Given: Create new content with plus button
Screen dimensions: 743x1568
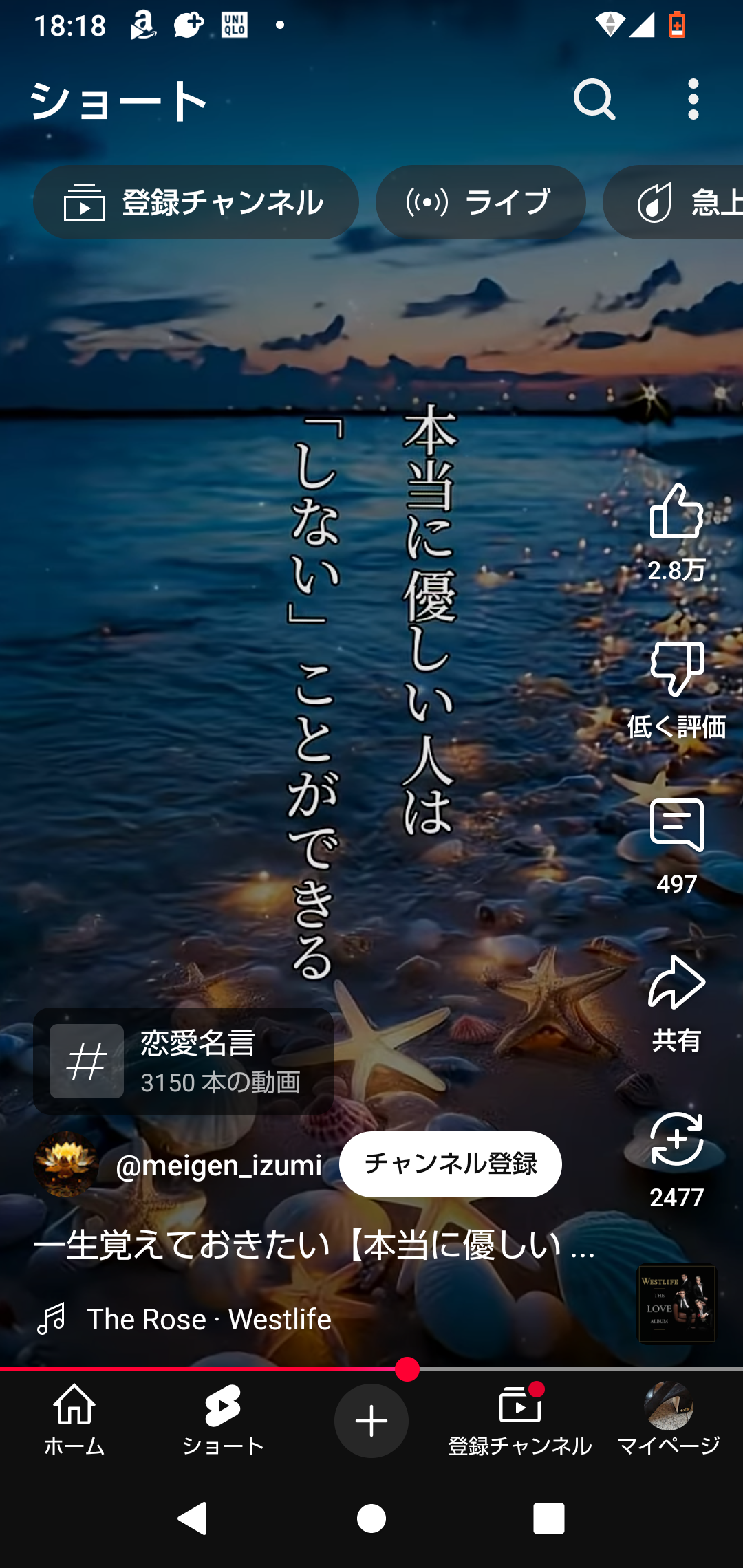Looking at the screenshot, I should [371, 1421].
